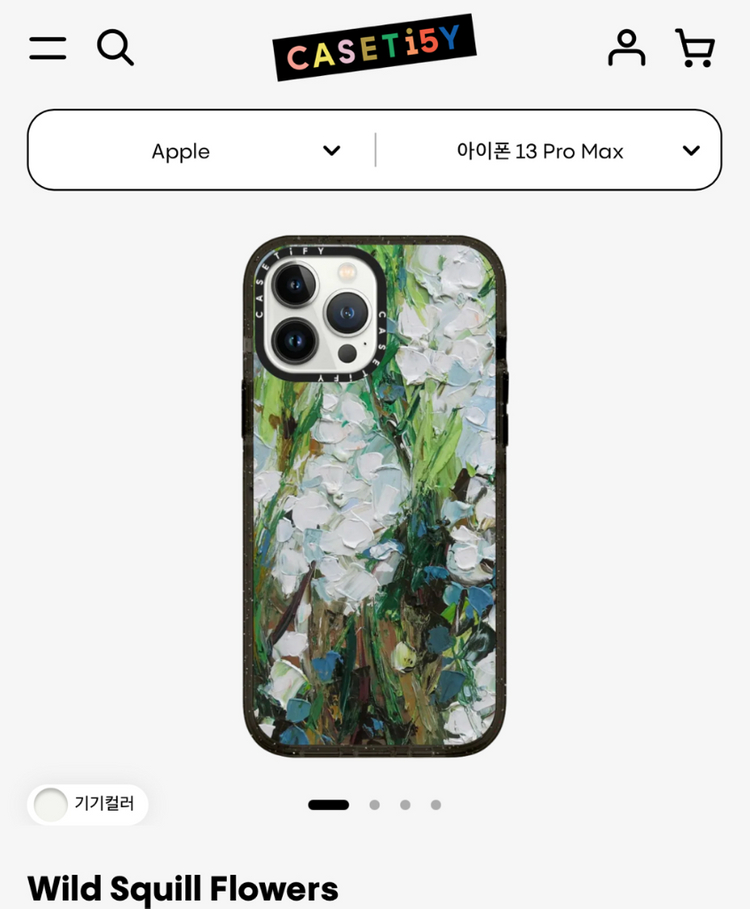Viewport: 750px width, 909px height.
Task: Open the hamburger menu
Action: click(x=48, y=48)
